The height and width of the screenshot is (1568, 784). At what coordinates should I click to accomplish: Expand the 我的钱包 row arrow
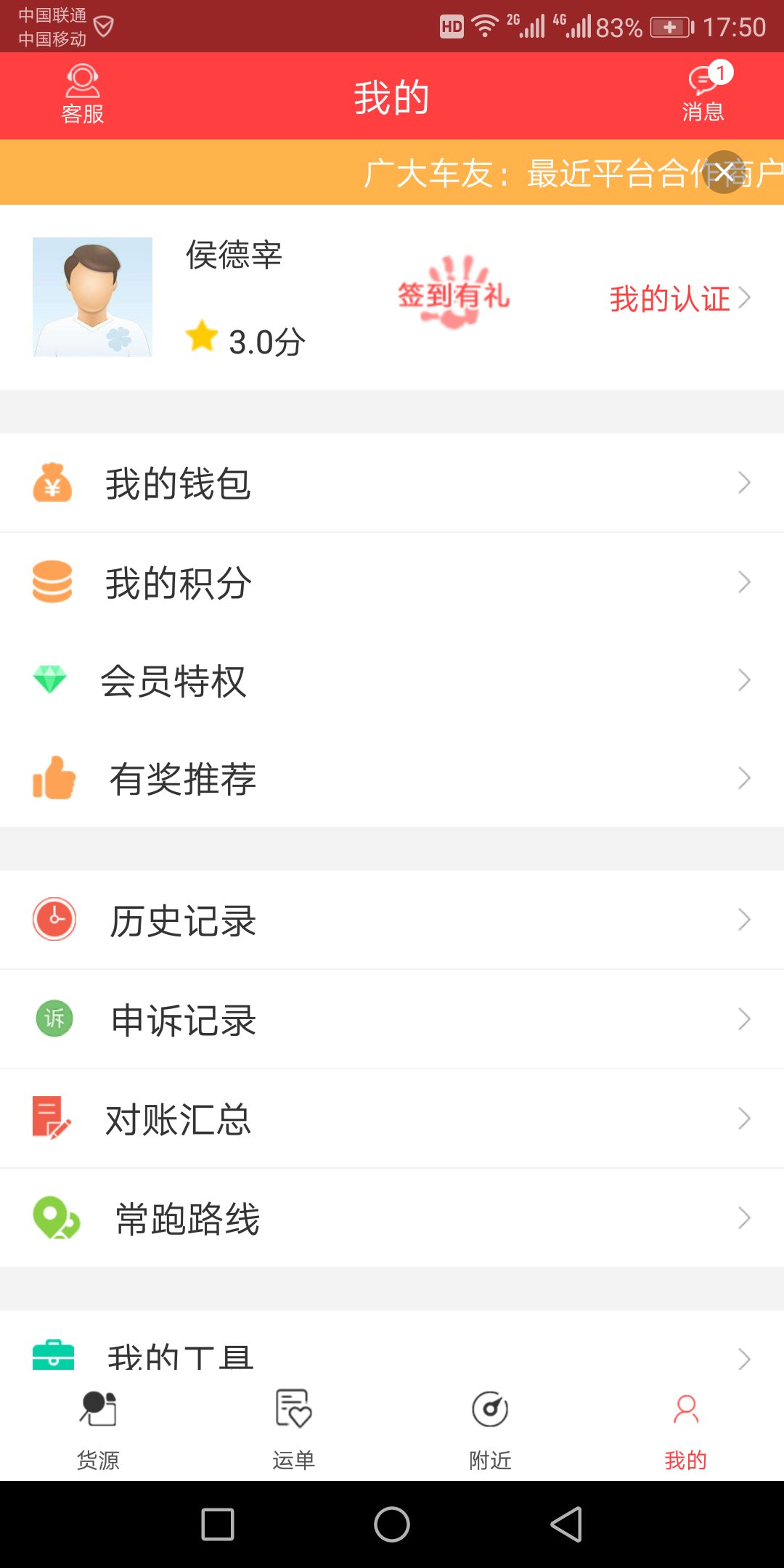[743, 482]
